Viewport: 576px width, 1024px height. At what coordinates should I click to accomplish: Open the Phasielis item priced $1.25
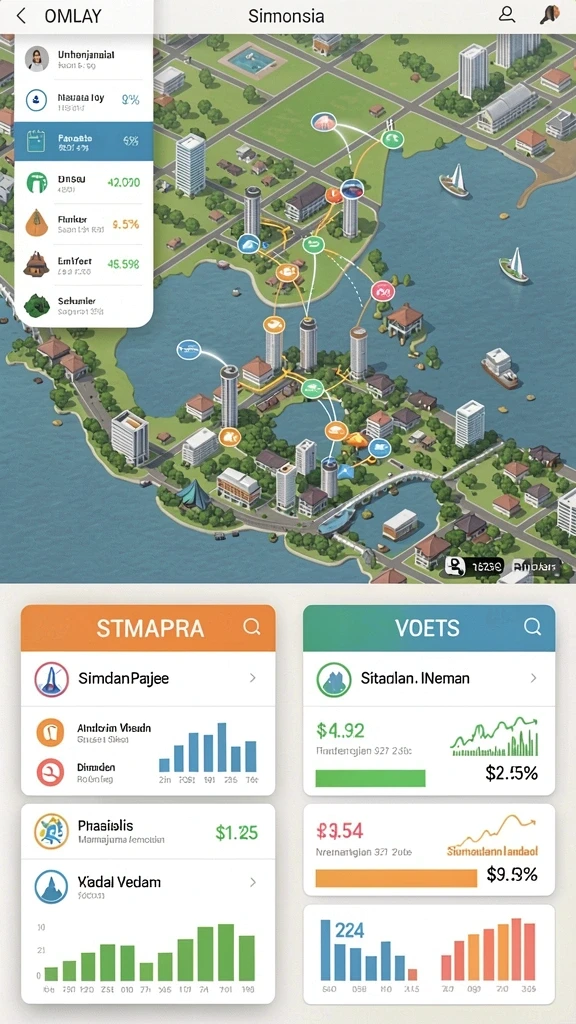coord(148,831)
